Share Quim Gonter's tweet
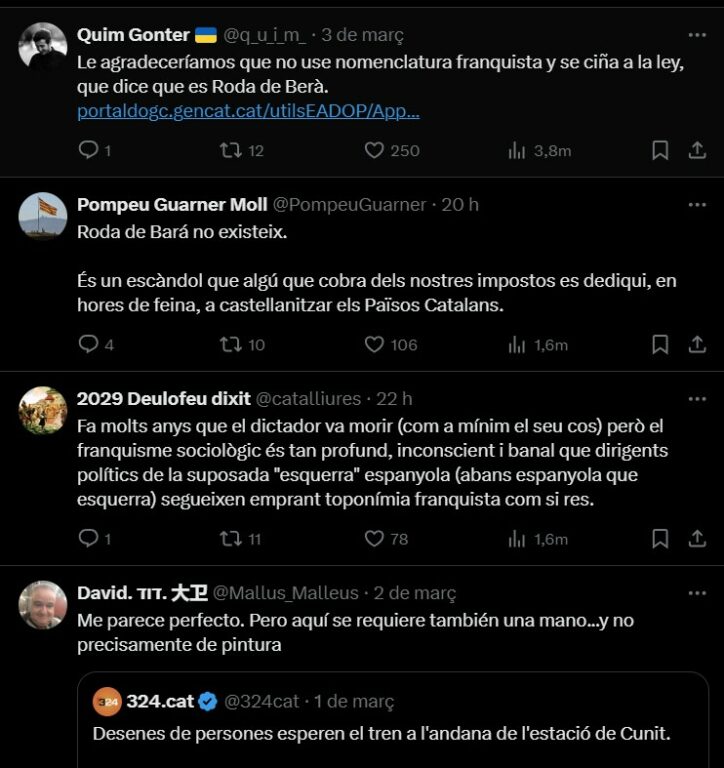 [x=698, y=150]
